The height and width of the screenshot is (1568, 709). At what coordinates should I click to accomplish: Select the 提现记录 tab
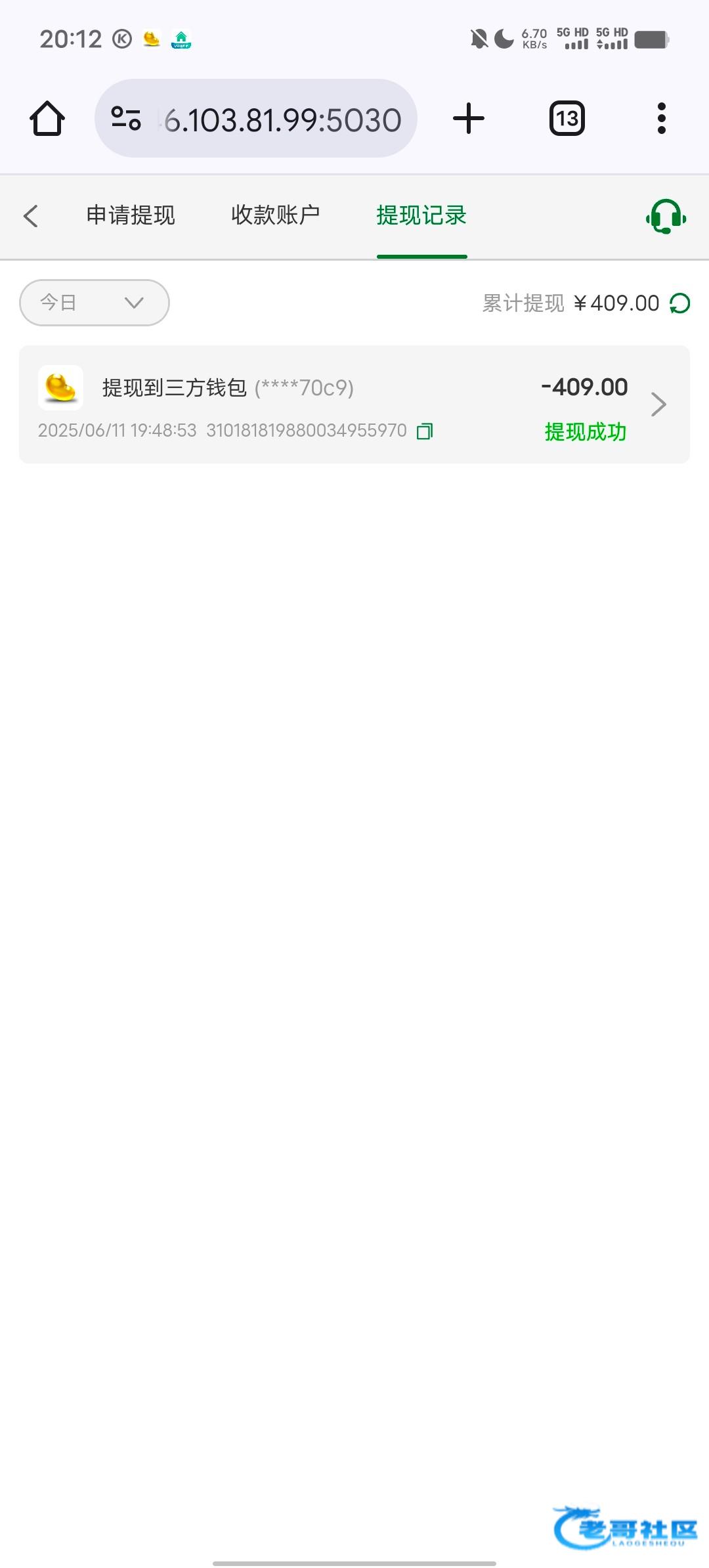click(x=421, y=215)
